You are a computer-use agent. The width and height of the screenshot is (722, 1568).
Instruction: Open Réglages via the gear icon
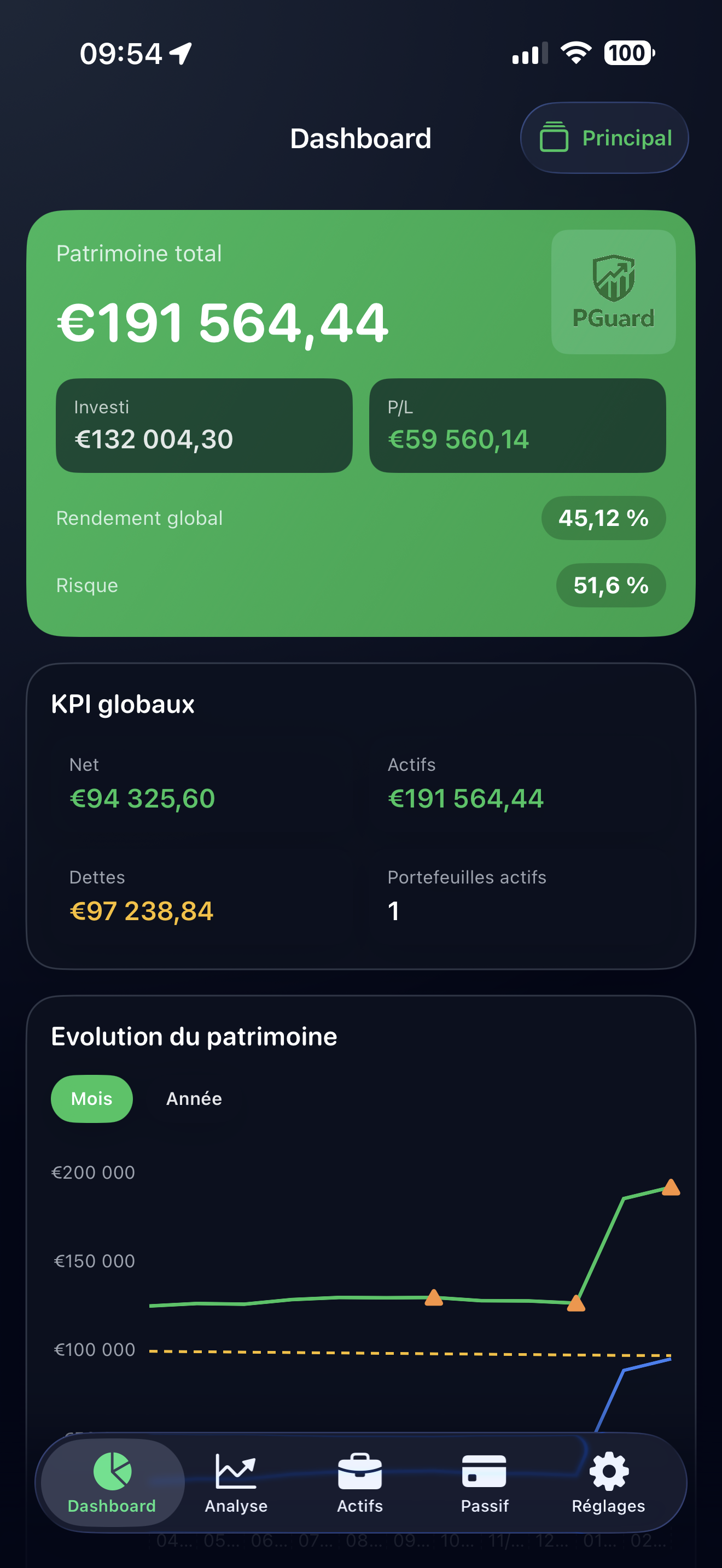[x=609, y=1472]
